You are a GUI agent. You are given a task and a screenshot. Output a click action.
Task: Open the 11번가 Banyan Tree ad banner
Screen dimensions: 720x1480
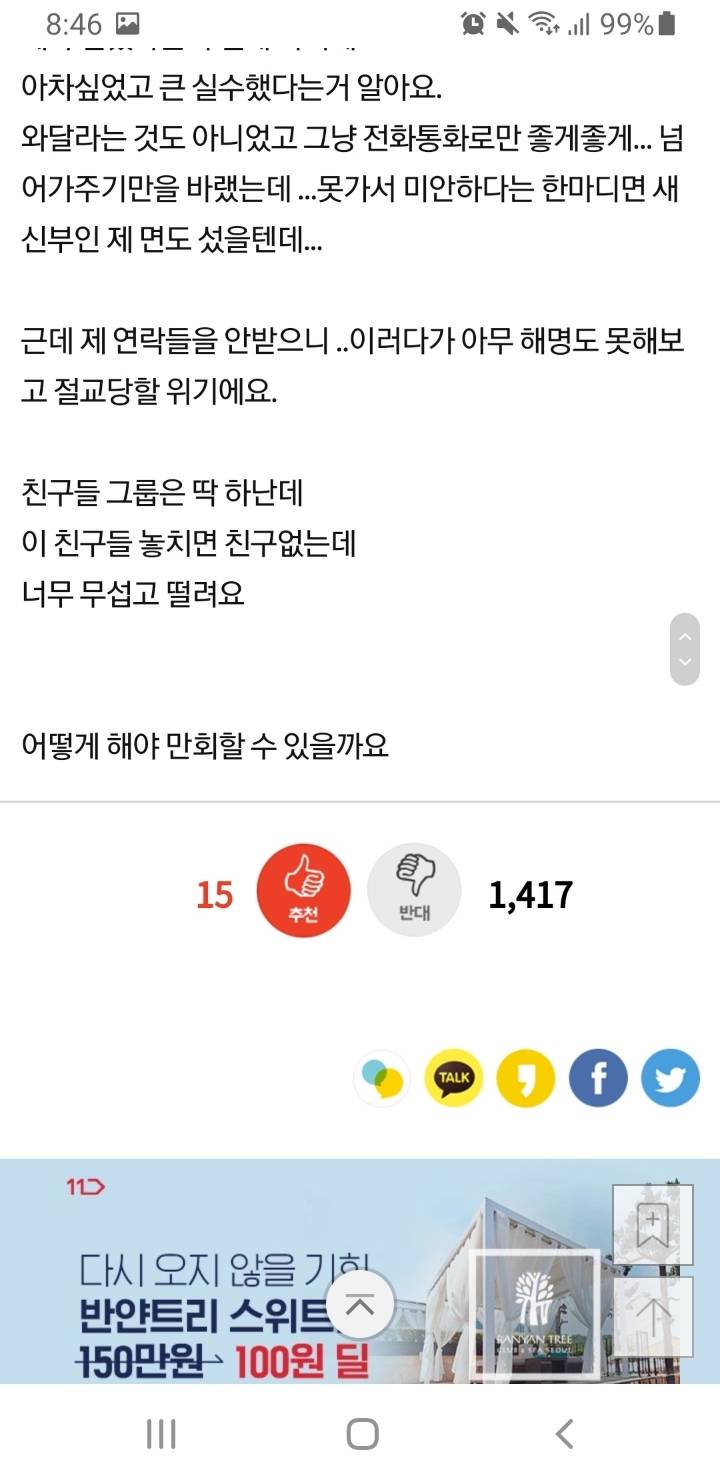pyautogui.click(x=200, y=1300)
